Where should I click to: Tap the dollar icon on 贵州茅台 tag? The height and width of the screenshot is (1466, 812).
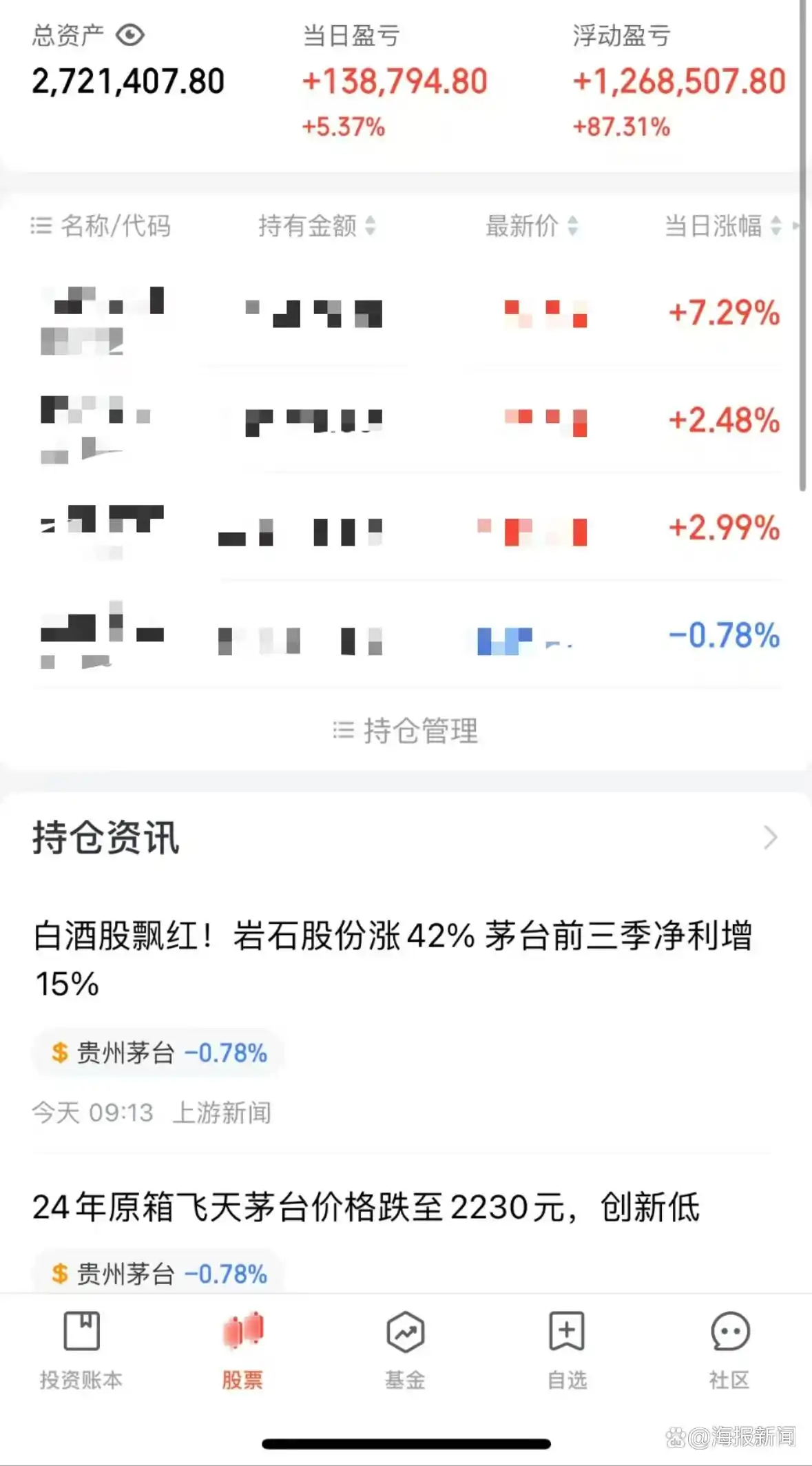(61, 1053)
